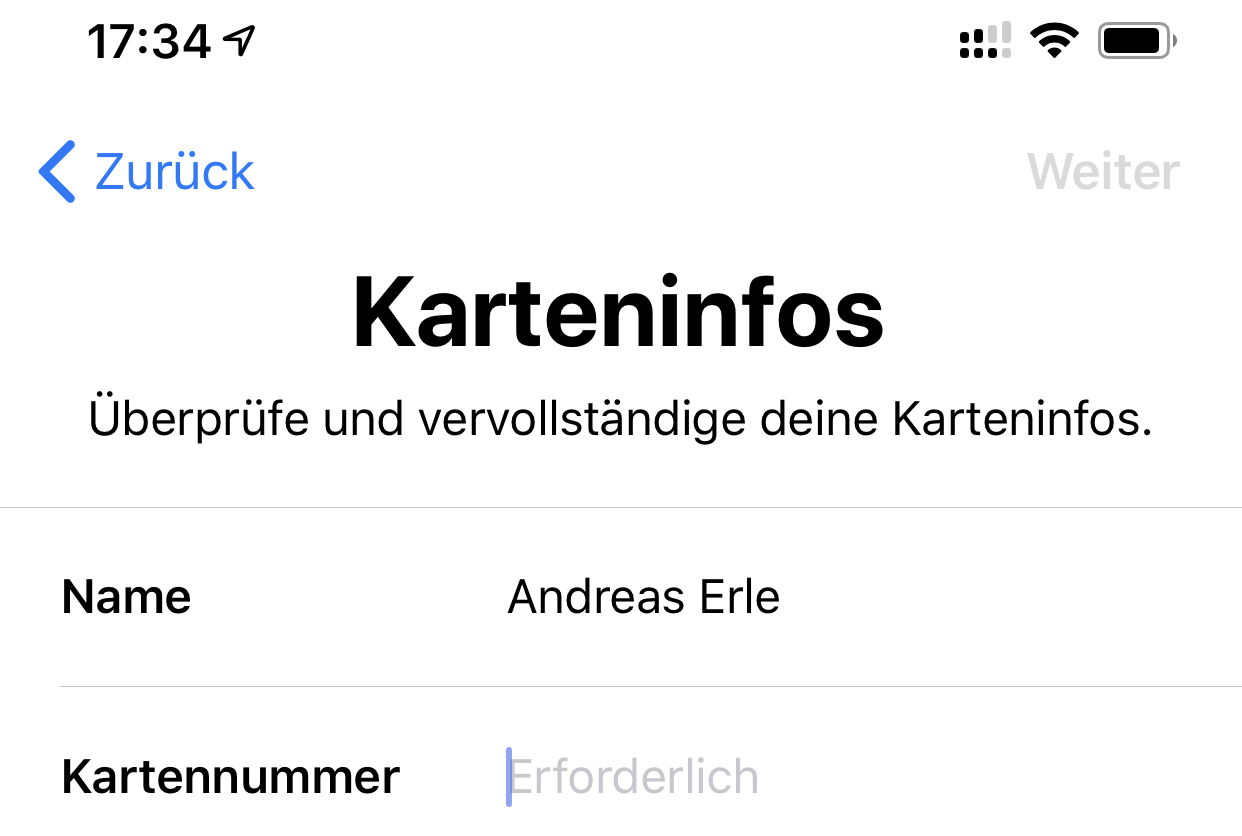This screenshot has width=1242, height=836.
Task: Edit the Name field with Andreas Erle
Action: (643, 598)
